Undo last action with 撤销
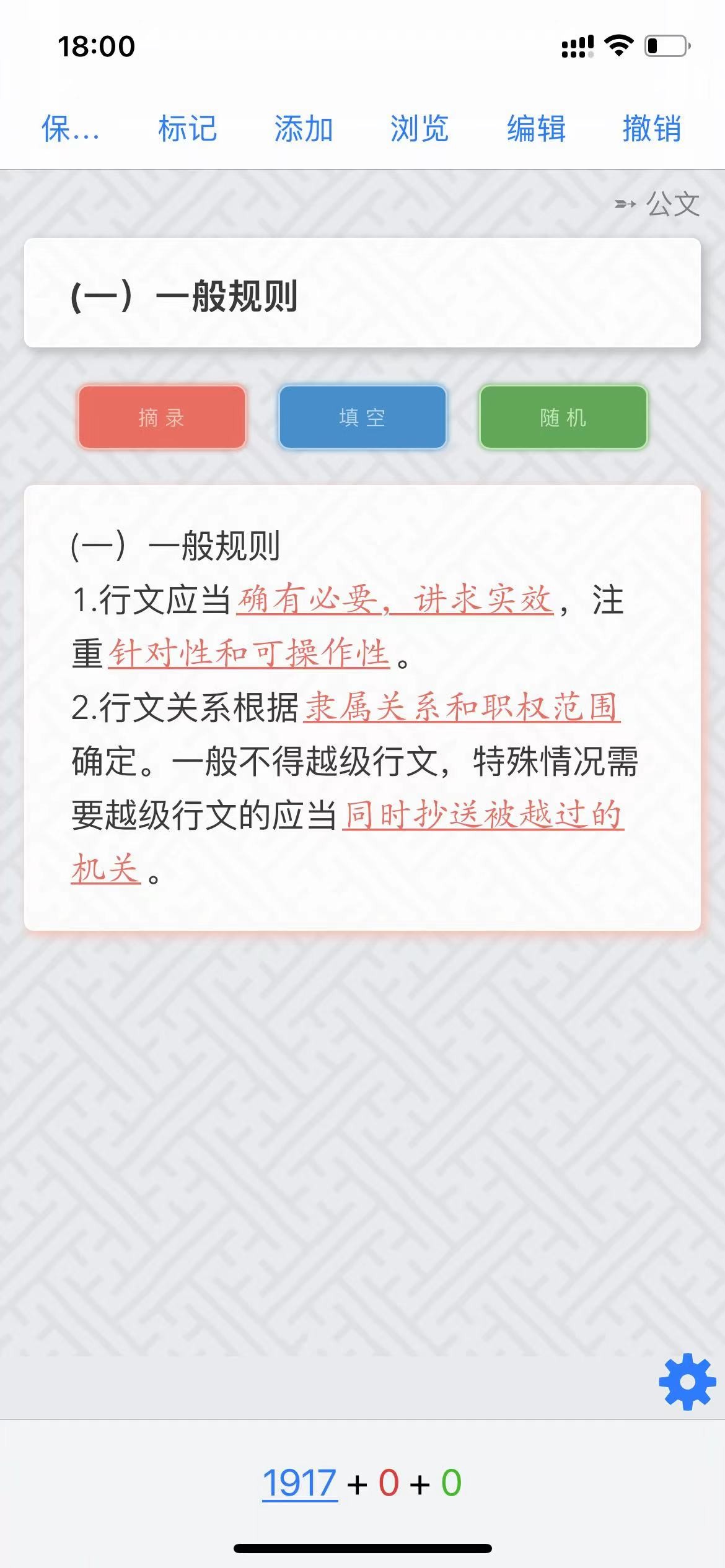The width and height of the screenshot is (725, 1568). 652,129
